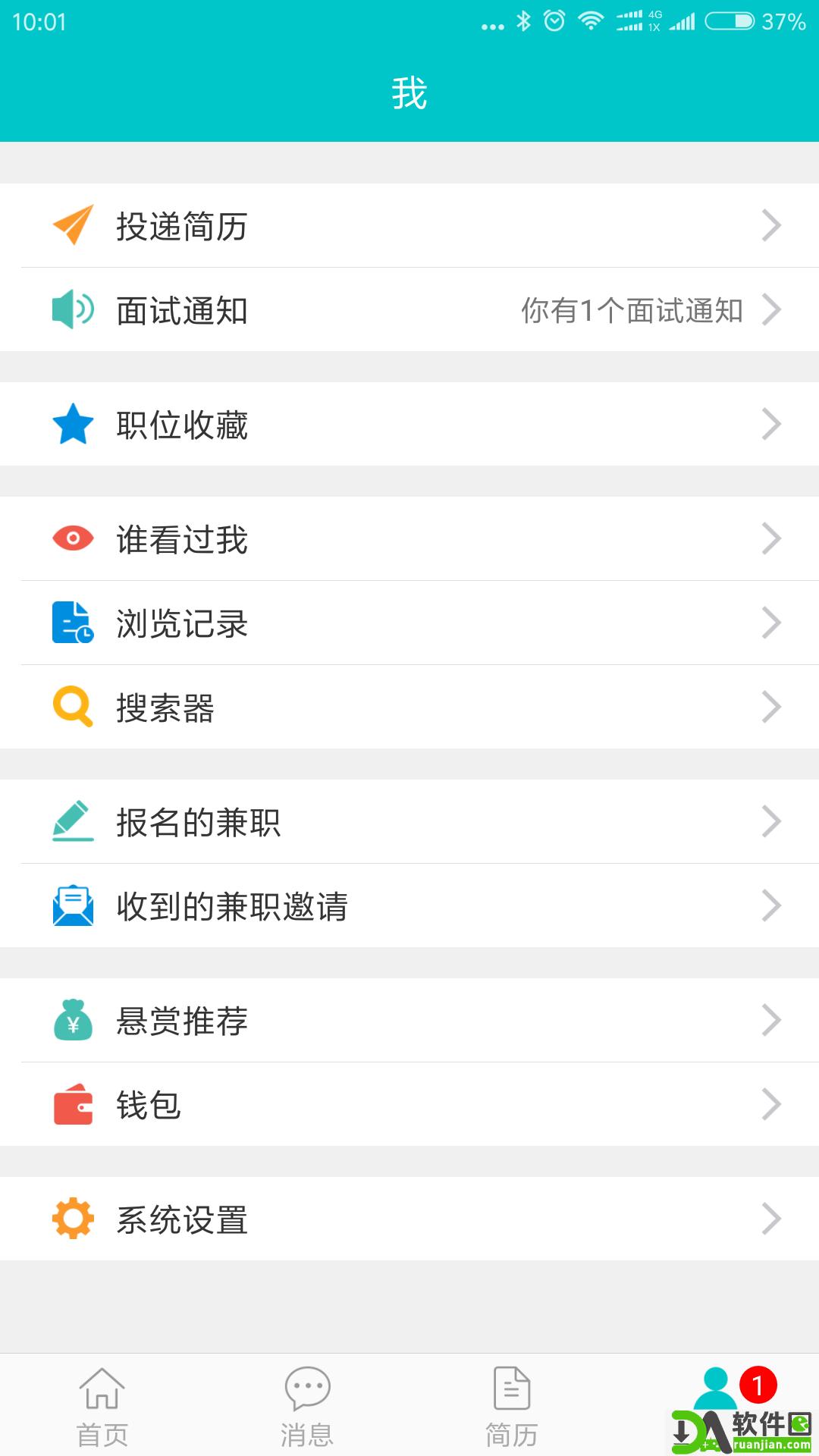Open the magnifier icon beside 搜索器
Screen dimensions: 819x1456
pyautogui.click(x=72, y=708)
